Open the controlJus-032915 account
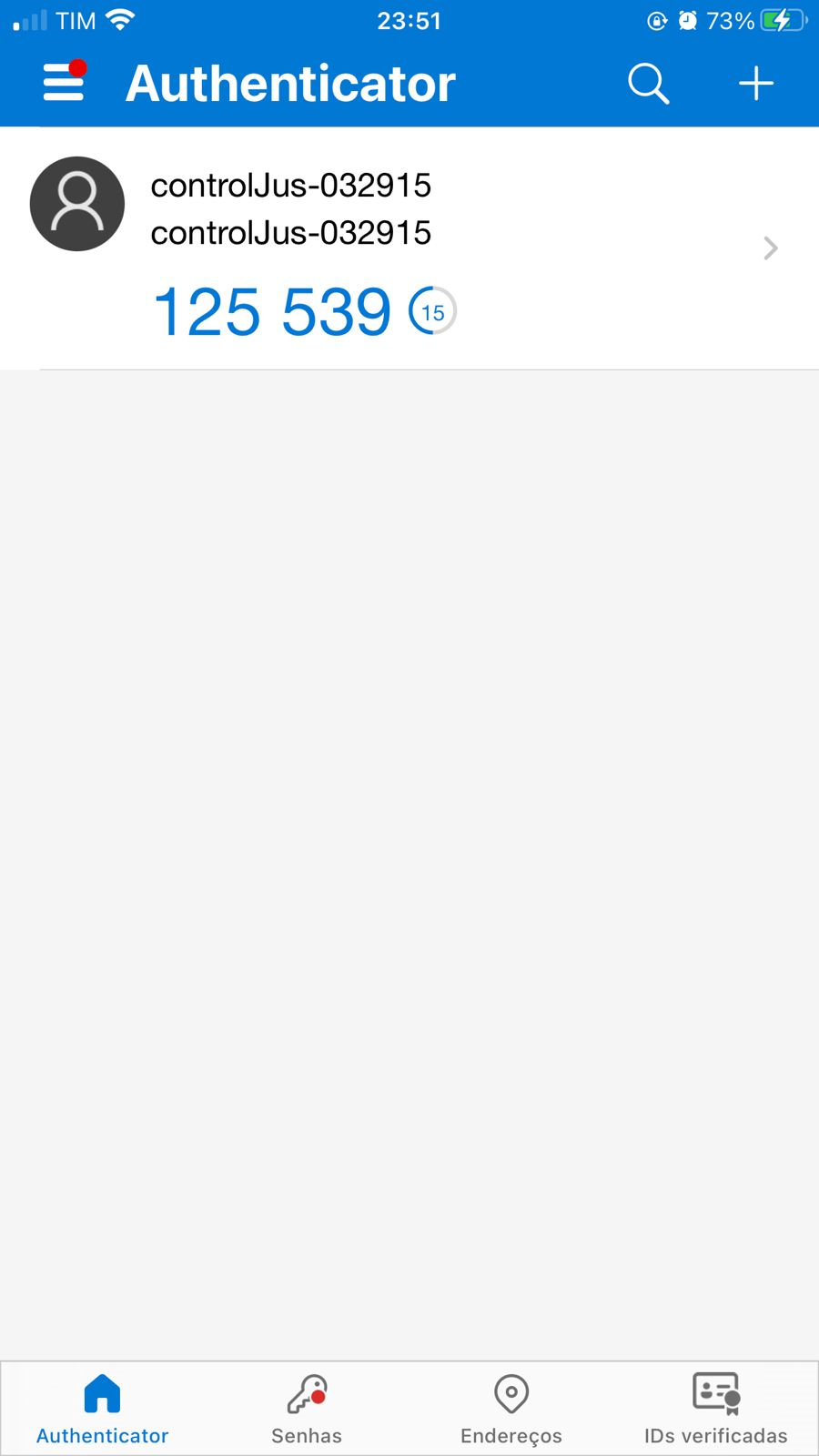This screenshot has height=1456, width=819. [x=409, y=248]
